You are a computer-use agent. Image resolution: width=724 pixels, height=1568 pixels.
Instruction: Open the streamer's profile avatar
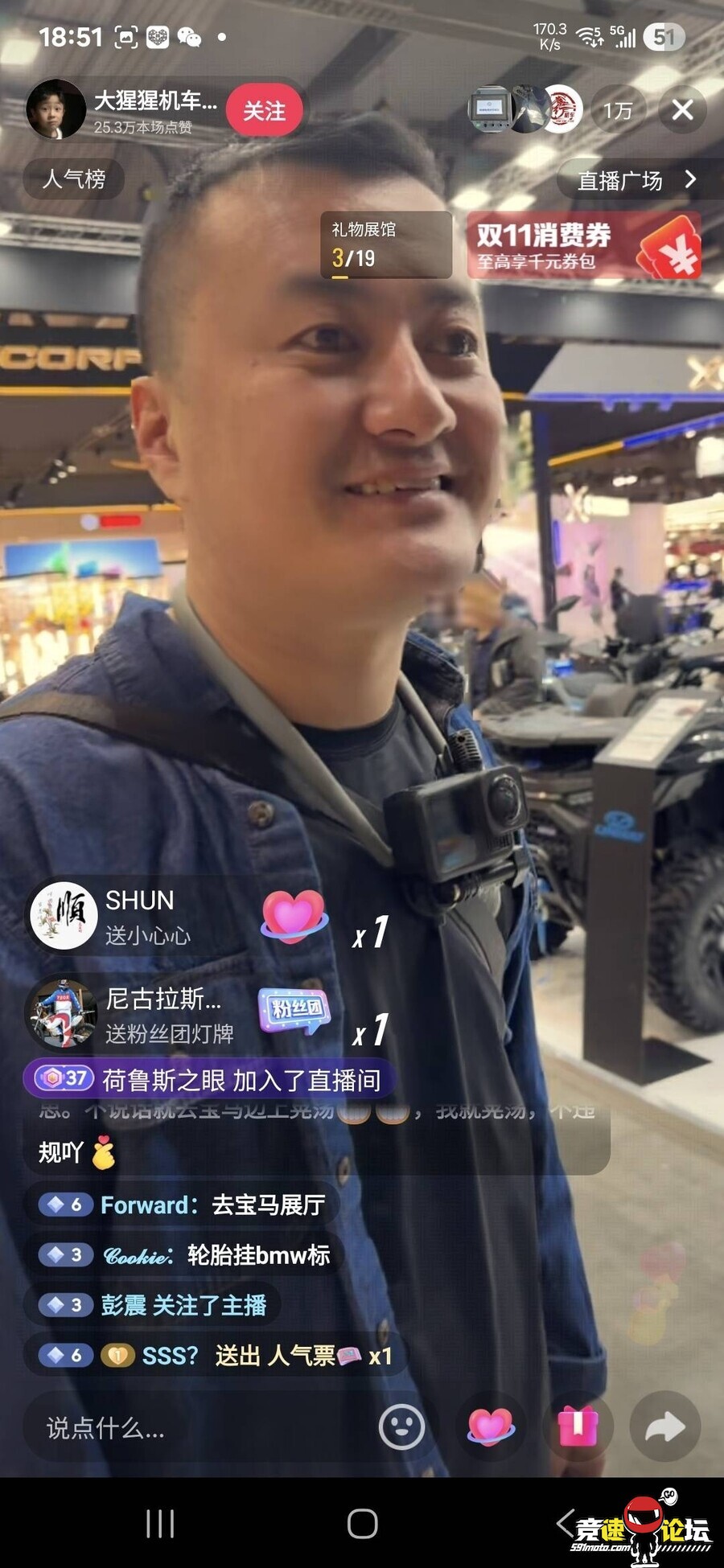(x=56, y=109)
